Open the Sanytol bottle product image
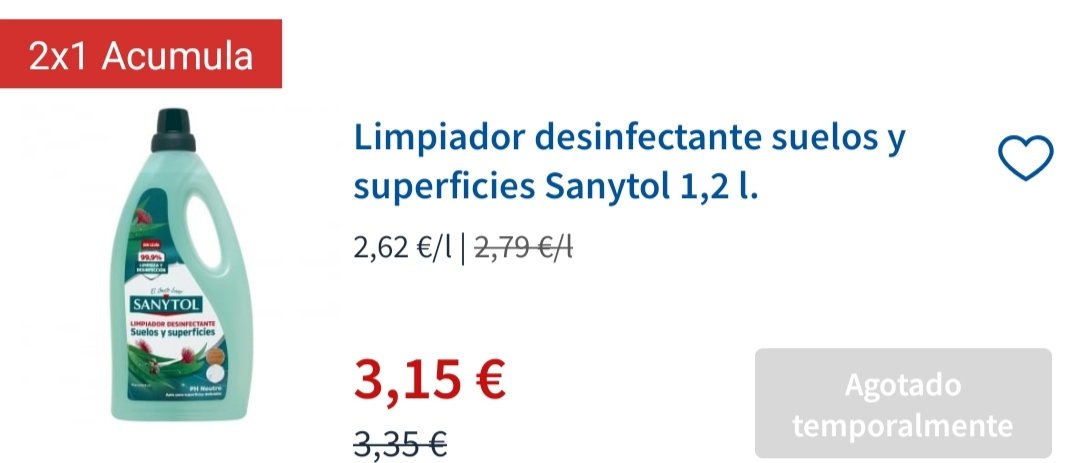The image size is (1080, 463). coord(169,265)
